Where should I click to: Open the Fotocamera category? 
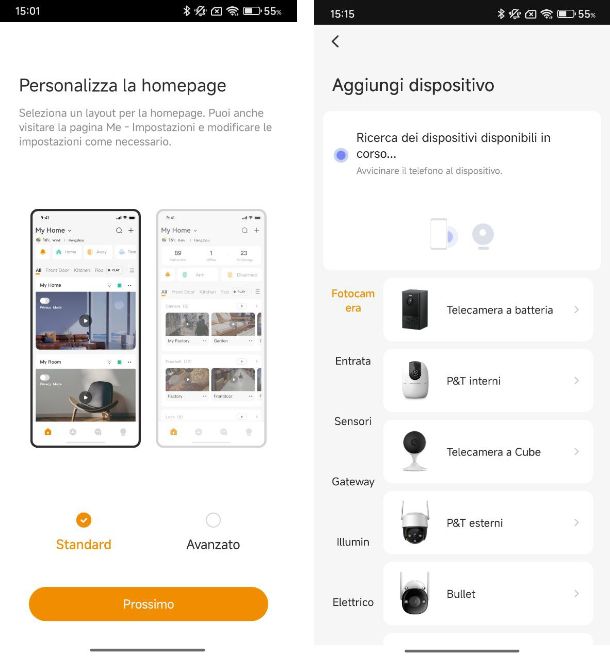(352, 300)
